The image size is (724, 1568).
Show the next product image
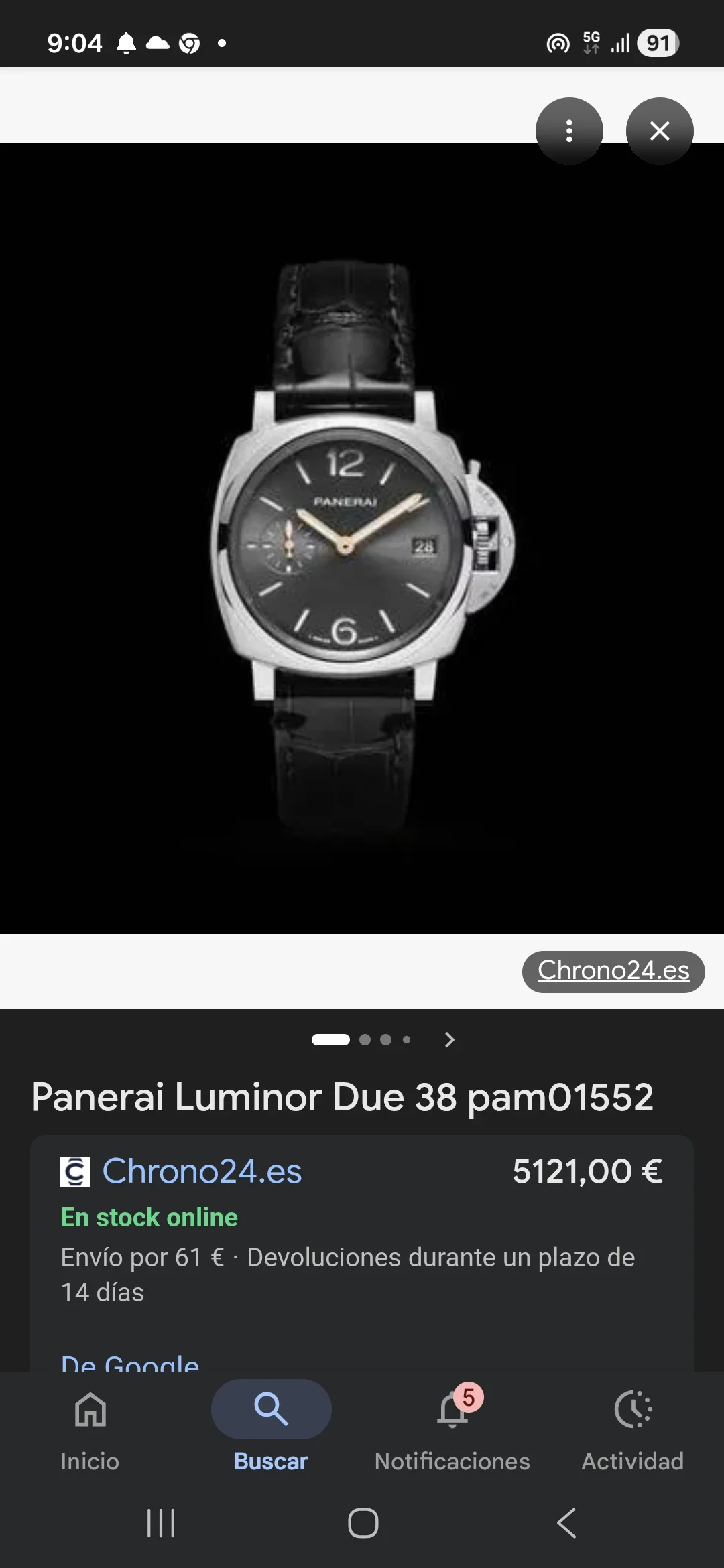click(450, 1039)
